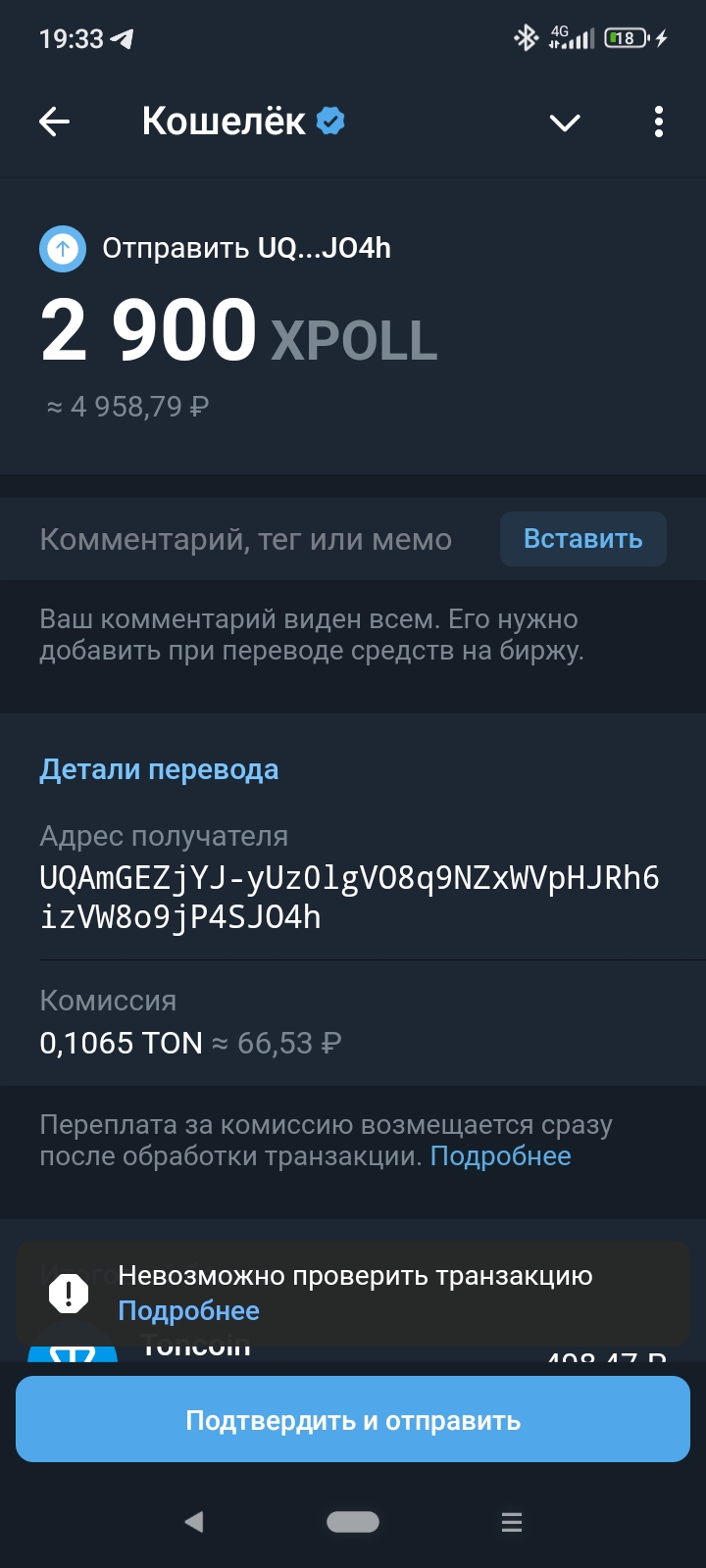Viewport: 706px width, 1568px height.
Task: Tap the warning icon in the transaction alert
Action: pyautogui.click(x=67, y=1294)
